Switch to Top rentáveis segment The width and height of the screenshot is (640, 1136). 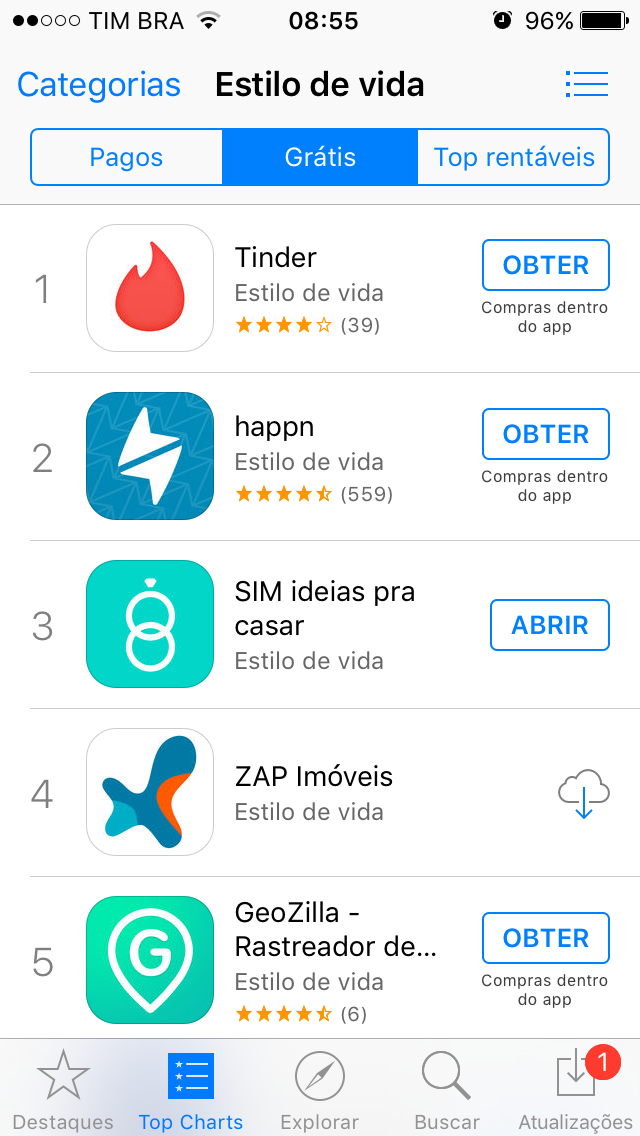pyautogui.click(x=514, y=157)
